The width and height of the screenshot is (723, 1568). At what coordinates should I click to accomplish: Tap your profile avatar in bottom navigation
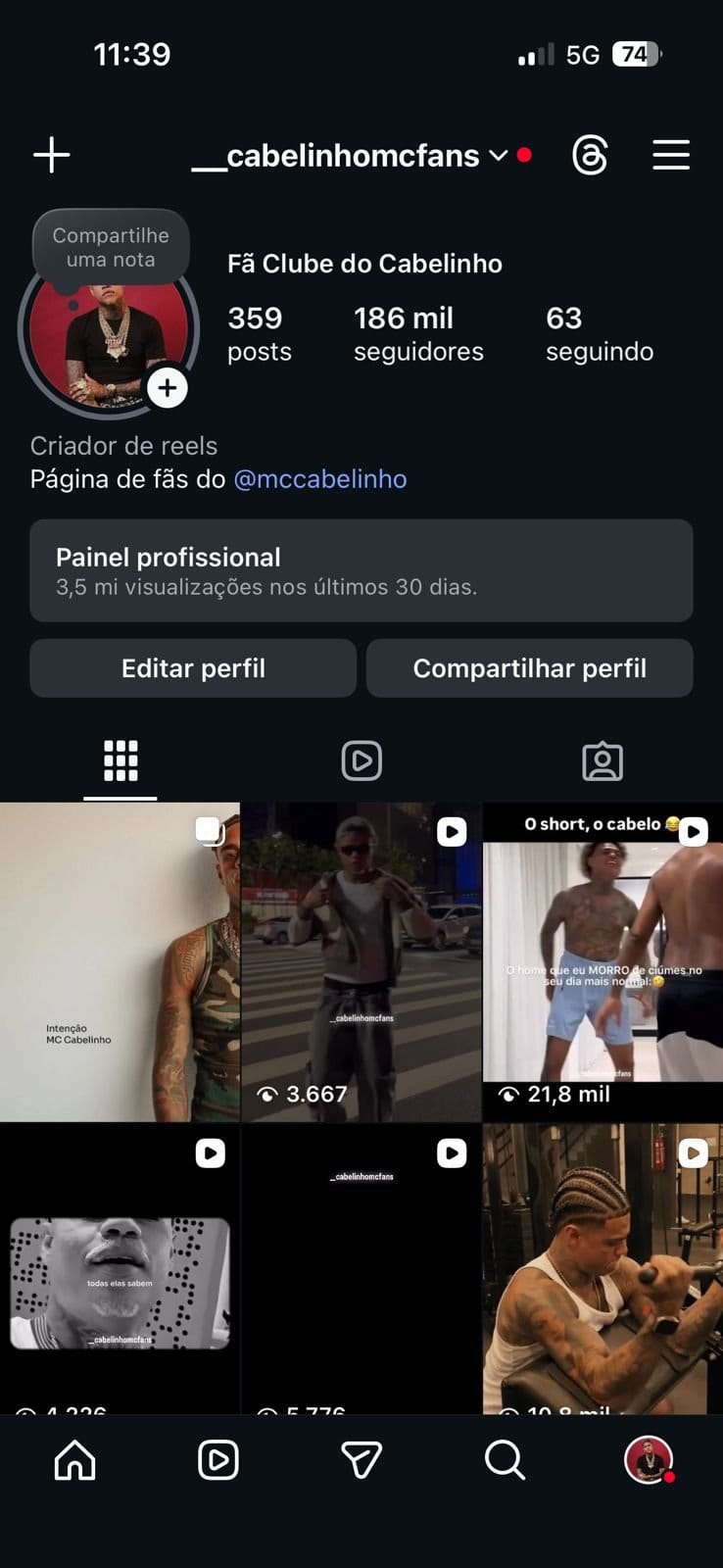650,1460
